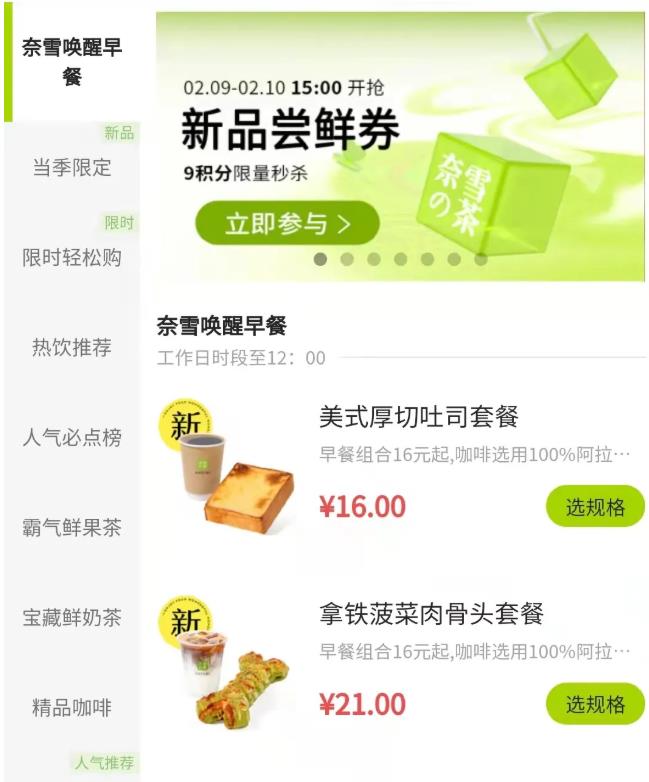This screenshot has height=782, width=649.
Task: Open the 限时轻松购 category
Action: [72, 258]
